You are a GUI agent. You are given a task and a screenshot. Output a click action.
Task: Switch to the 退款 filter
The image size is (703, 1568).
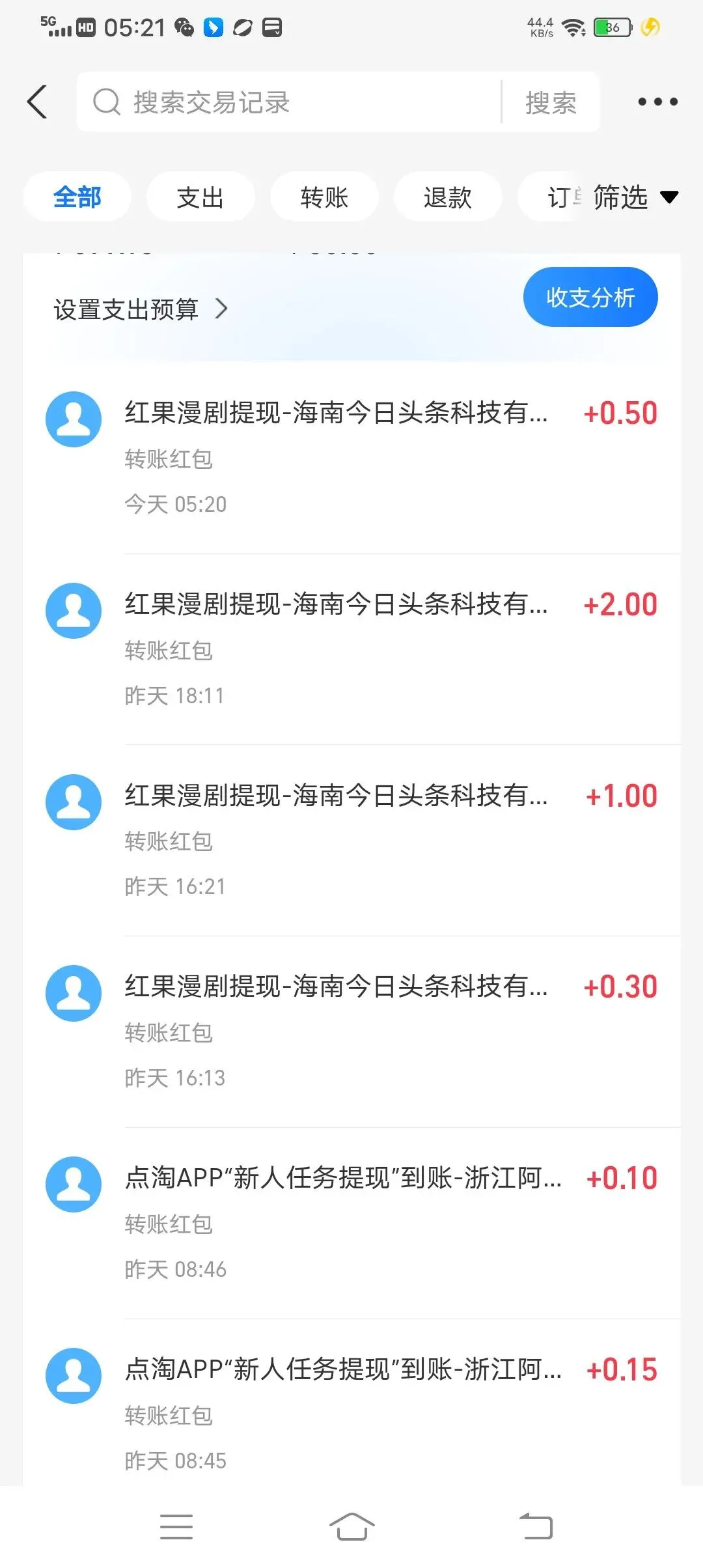tap(447, 197)
